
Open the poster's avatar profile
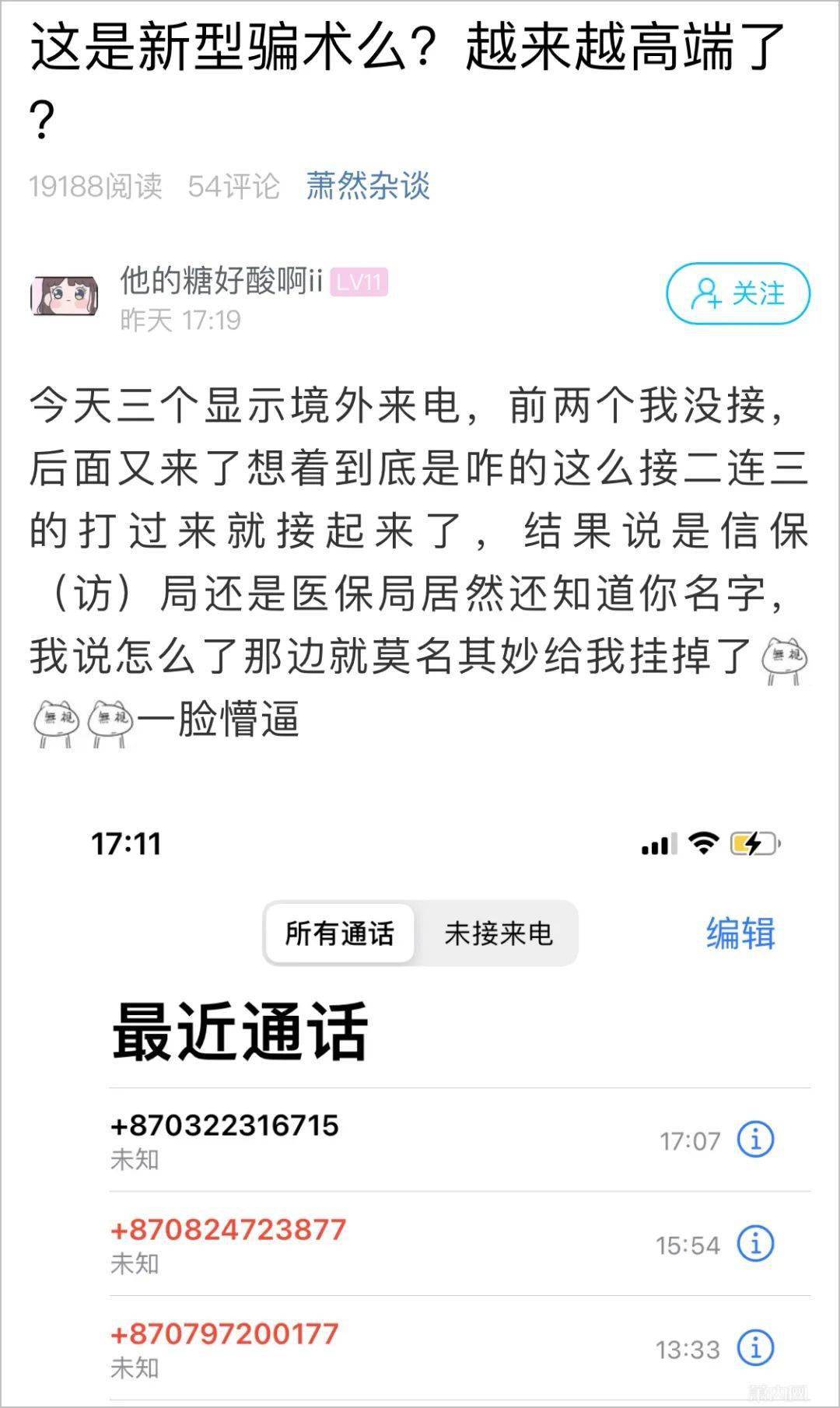tap(64, 296)
